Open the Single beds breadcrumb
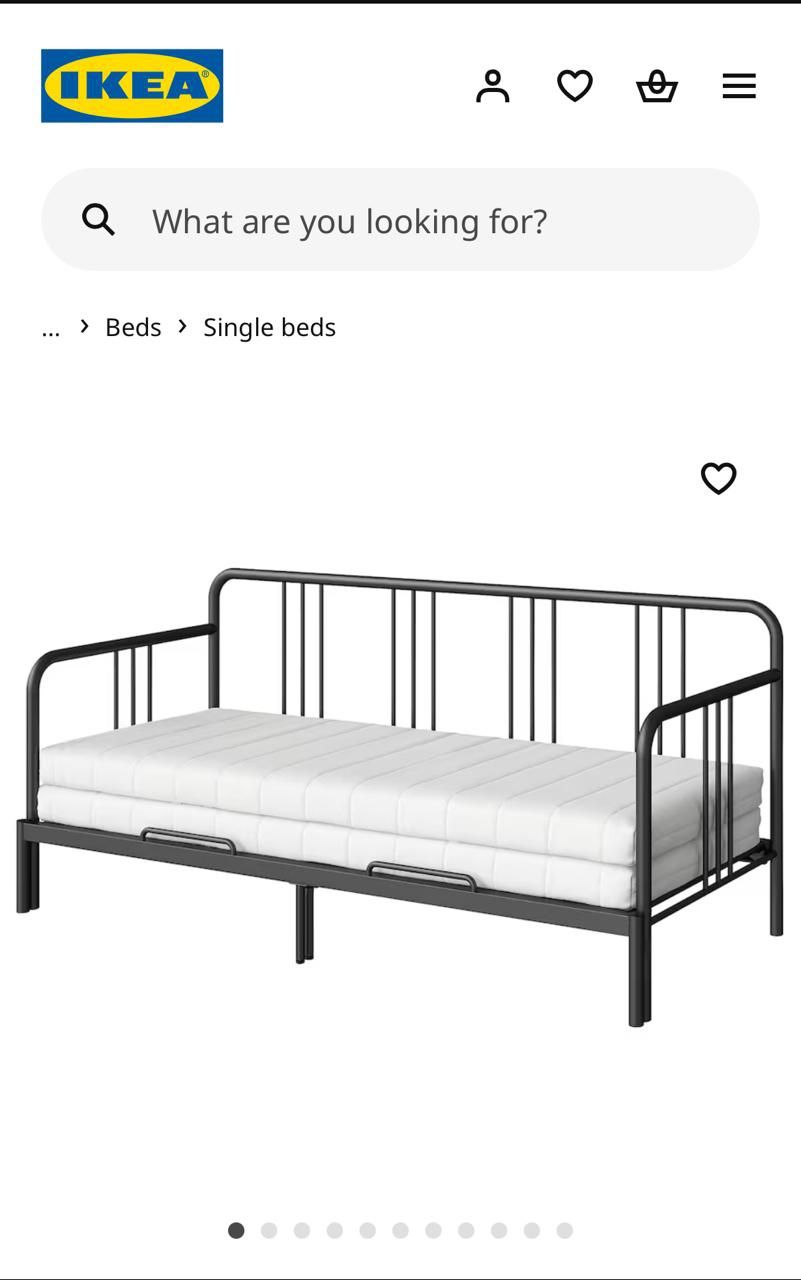Viewport: 801px width, 1280px height. [269, 328]
